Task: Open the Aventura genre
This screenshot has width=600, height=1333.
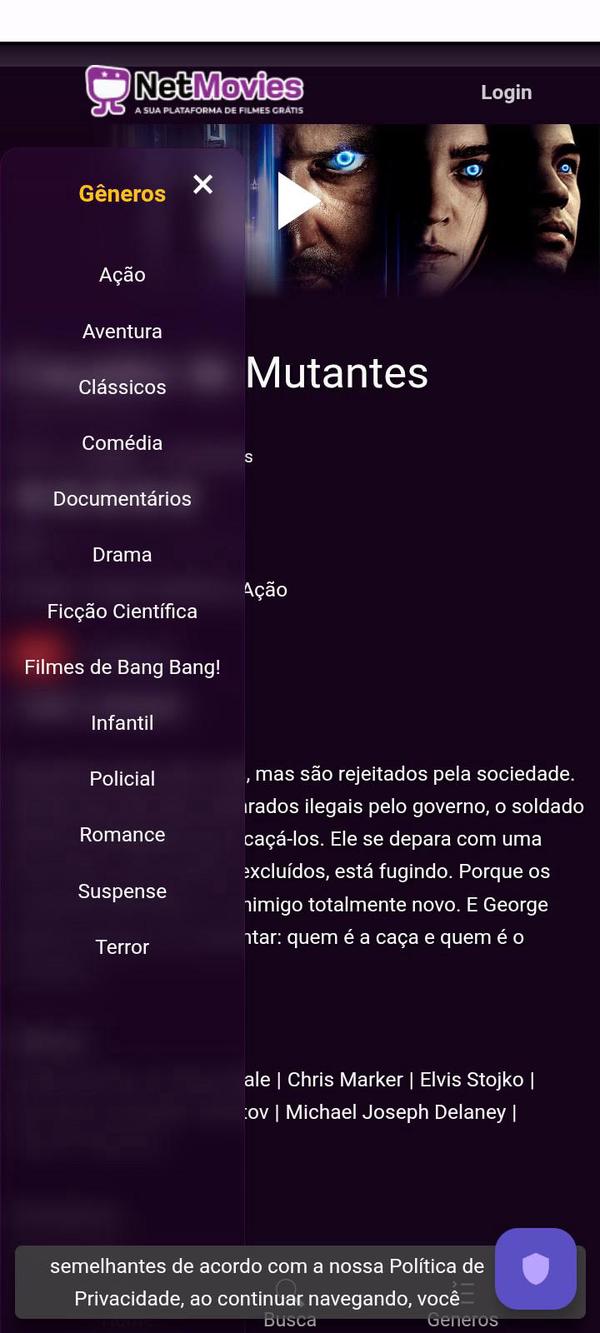Action: click(x=122, y=331)
